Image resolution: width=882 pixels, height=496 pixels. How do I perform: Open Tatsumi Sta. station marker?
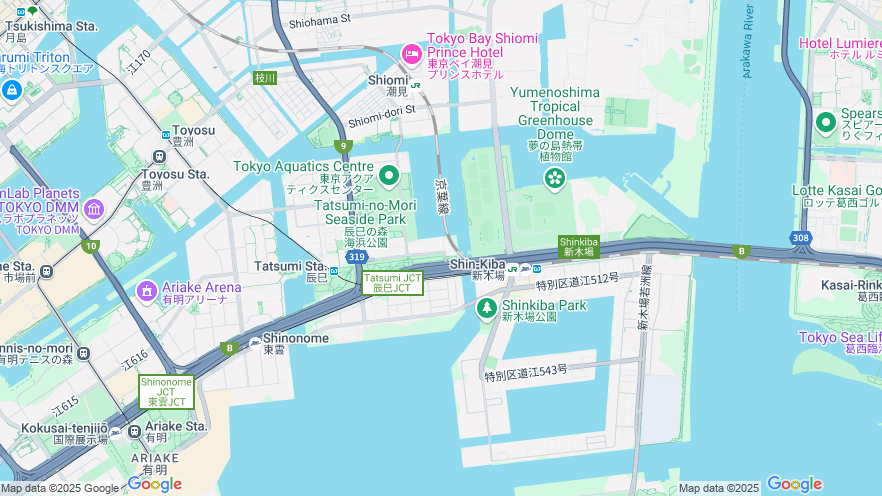(x=333, y=268)
